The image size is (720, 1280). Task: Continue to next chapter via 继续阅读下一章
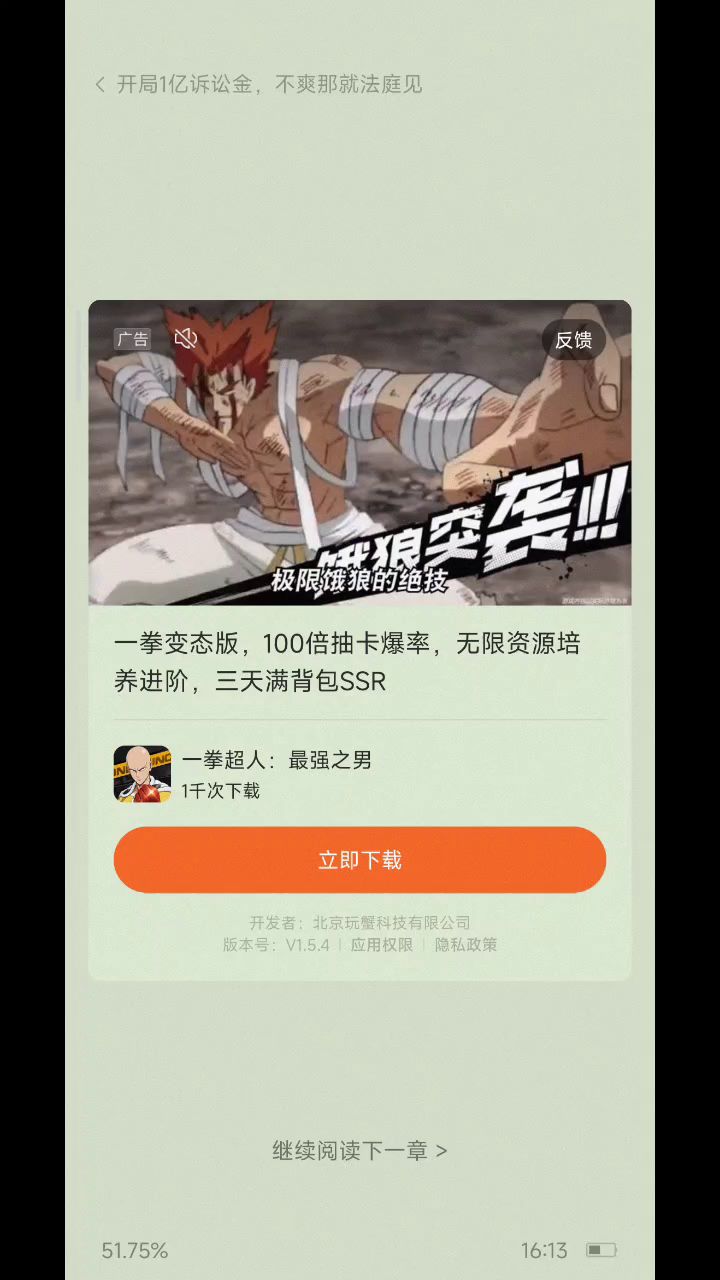coord(360,1151)
